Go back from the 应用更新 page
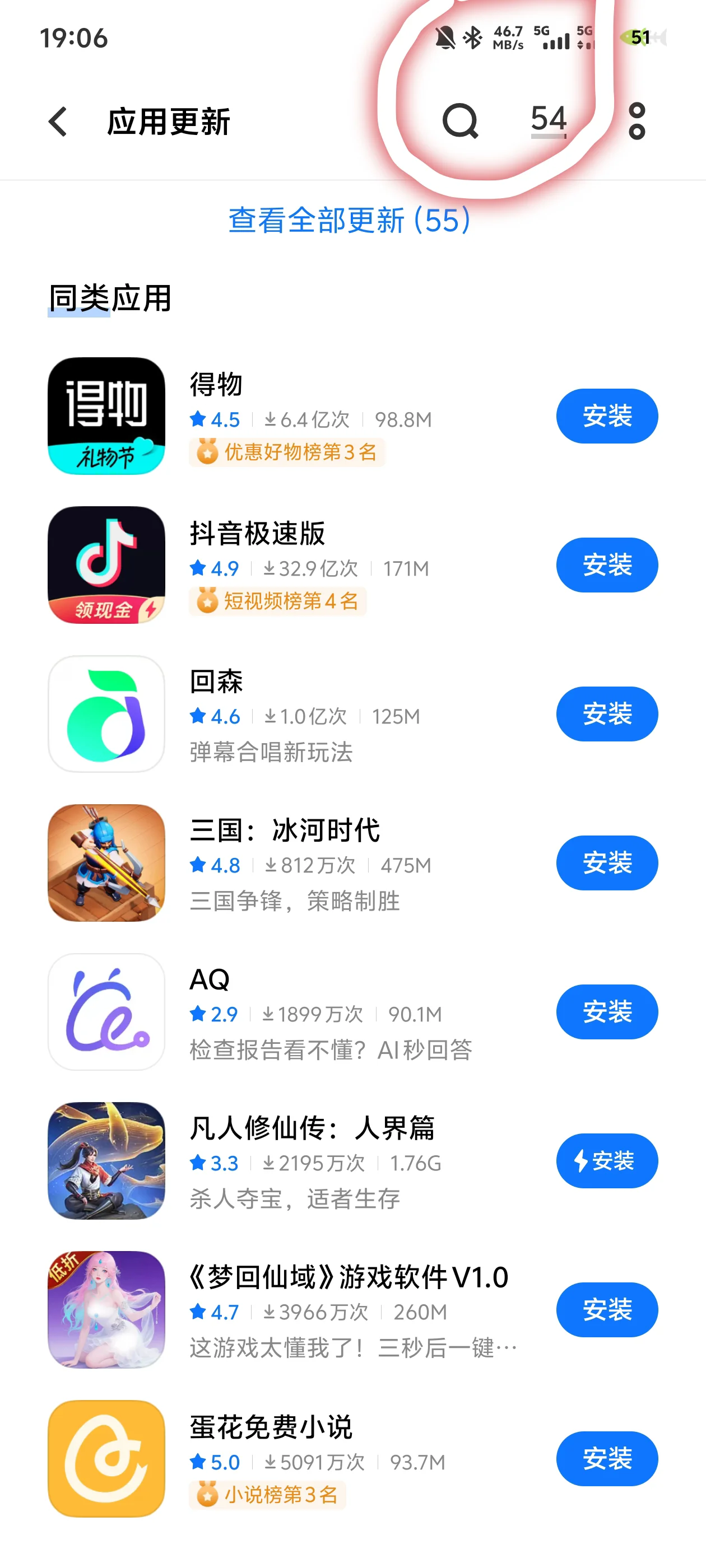This screenshot has width=706, height=1568. [x=58, y=121]
